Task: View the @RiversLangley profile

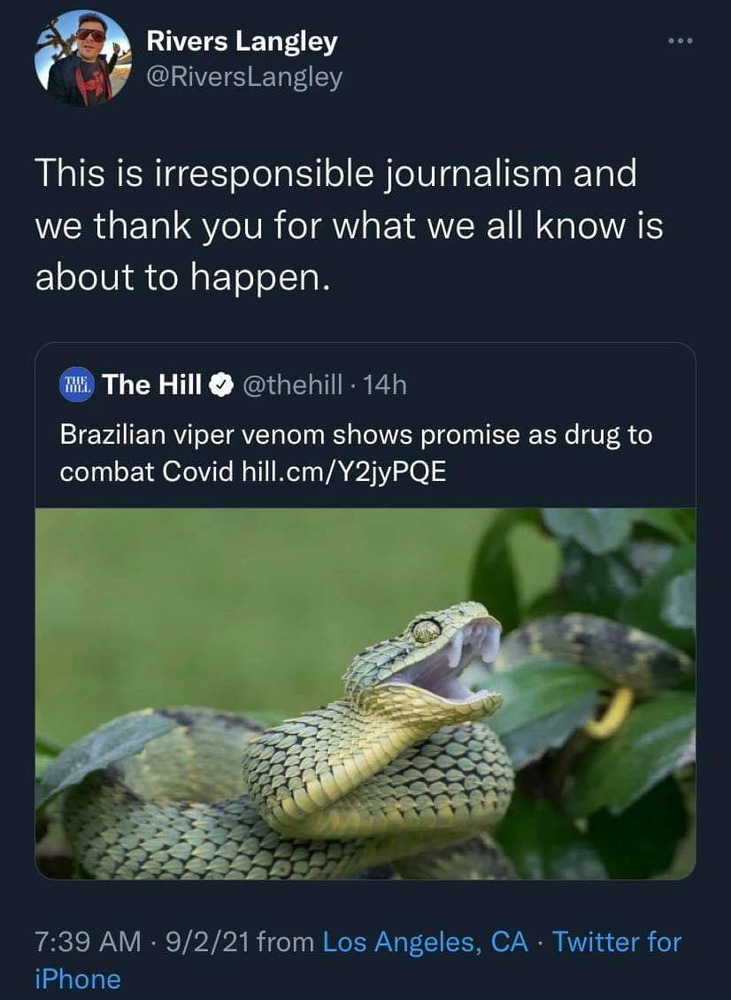Action: click(x=244, y=77)
